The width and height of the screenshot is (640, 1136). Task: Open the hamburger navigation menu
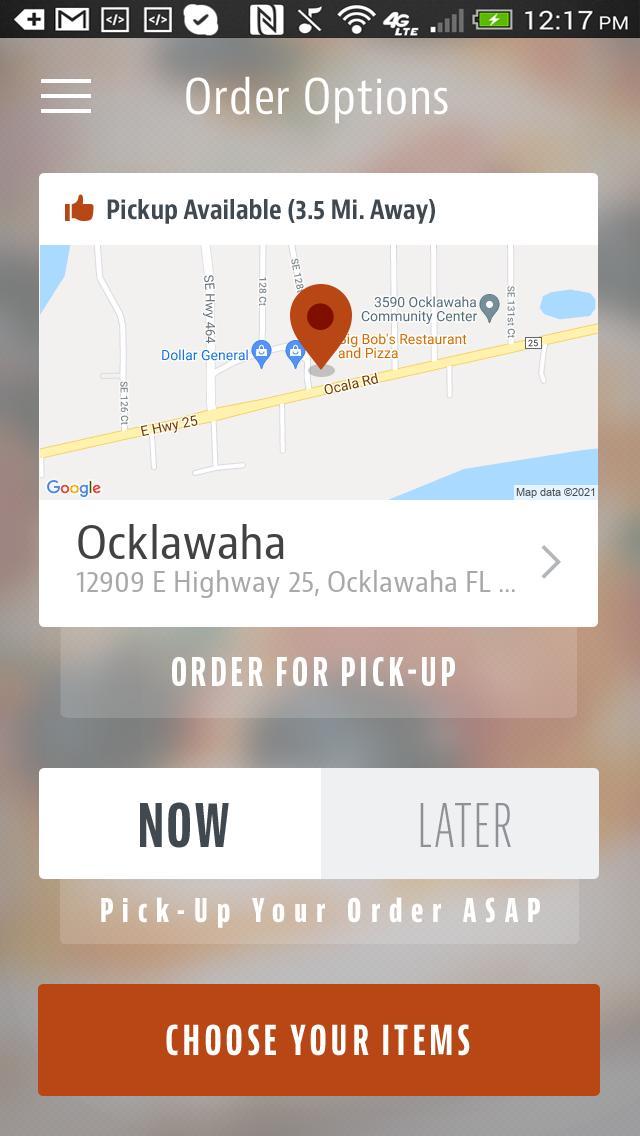pyautogui.click(x=66, y=96)
